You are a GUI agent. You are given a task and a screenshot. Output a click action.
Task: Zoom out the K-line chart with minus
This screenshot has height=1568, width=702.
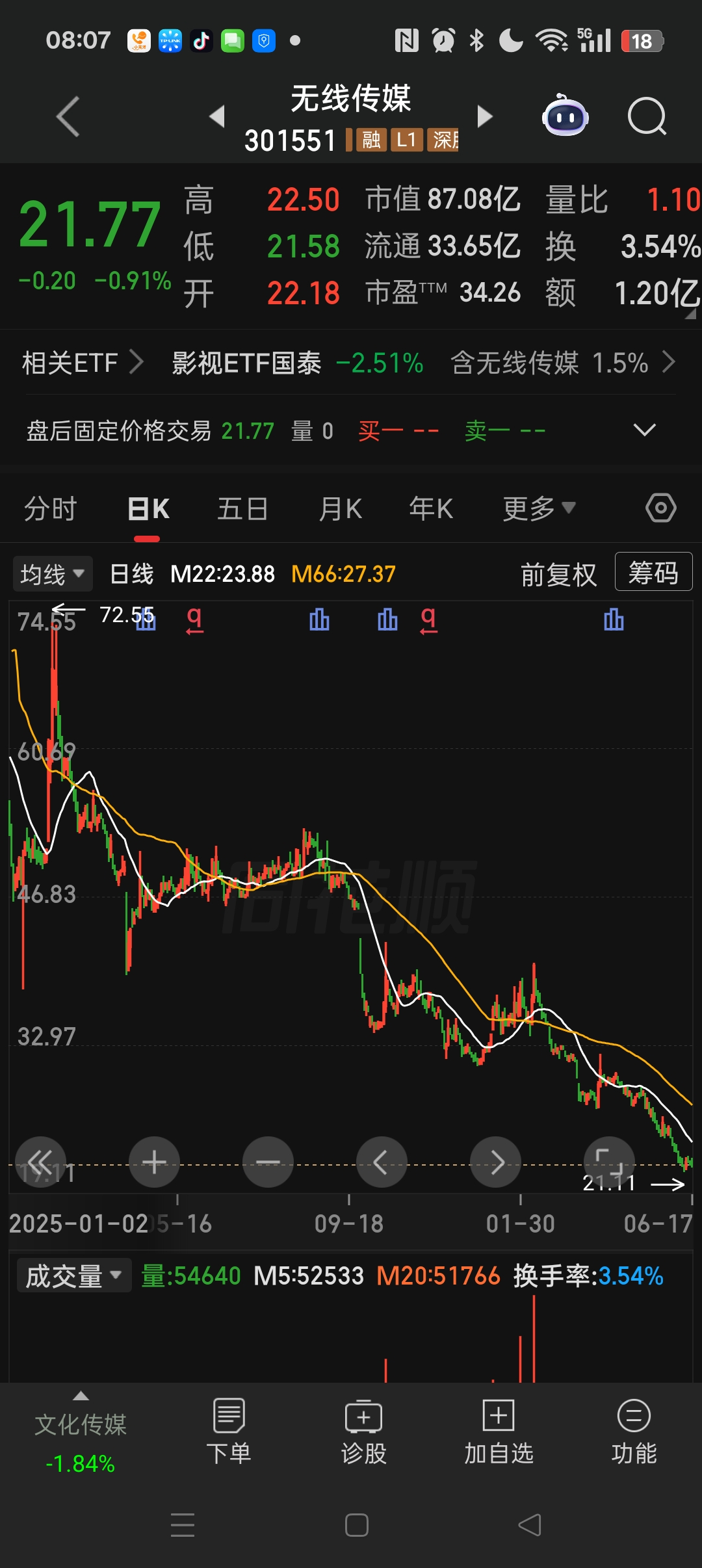[x=268, y=1162]
